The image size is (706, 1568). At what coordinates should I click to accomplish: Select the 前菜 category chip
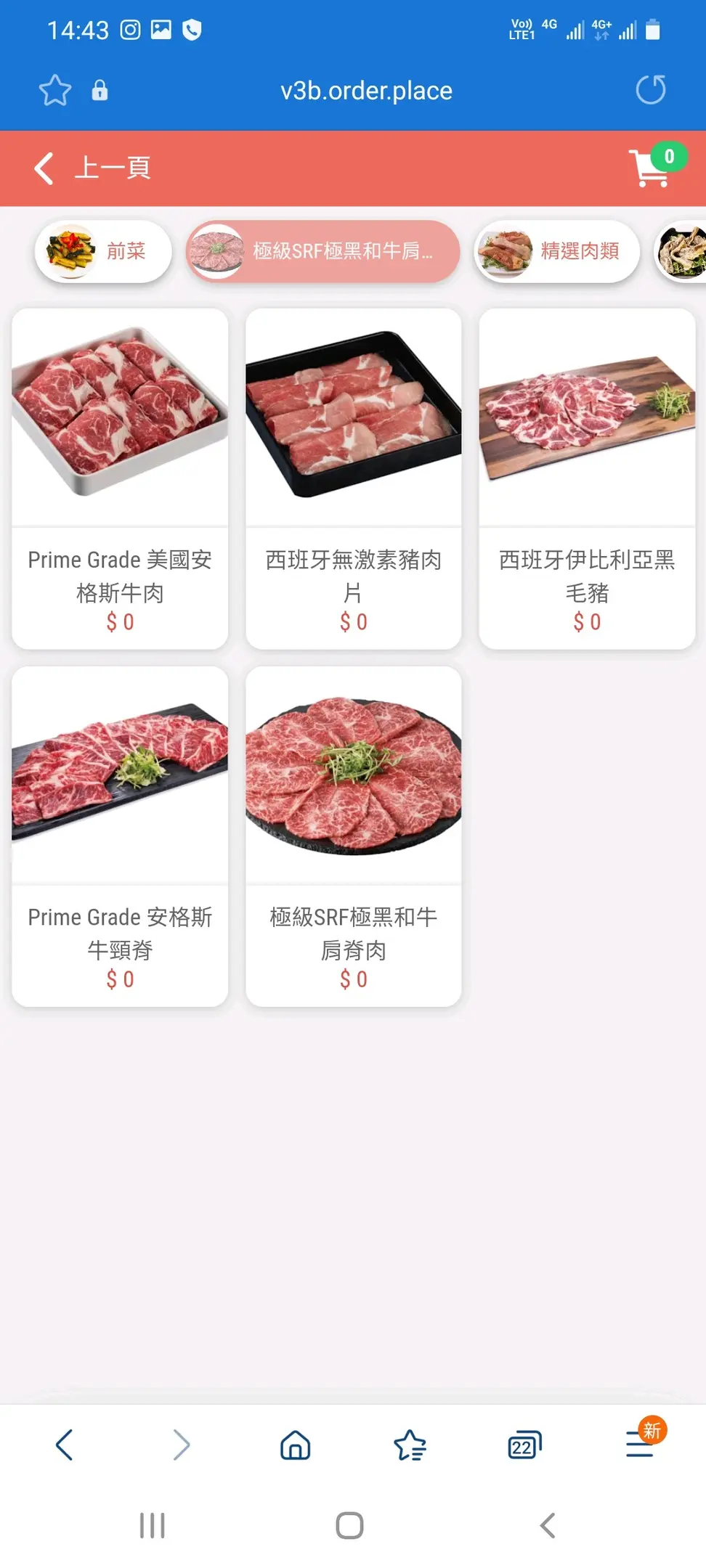[x=103, y=251]
